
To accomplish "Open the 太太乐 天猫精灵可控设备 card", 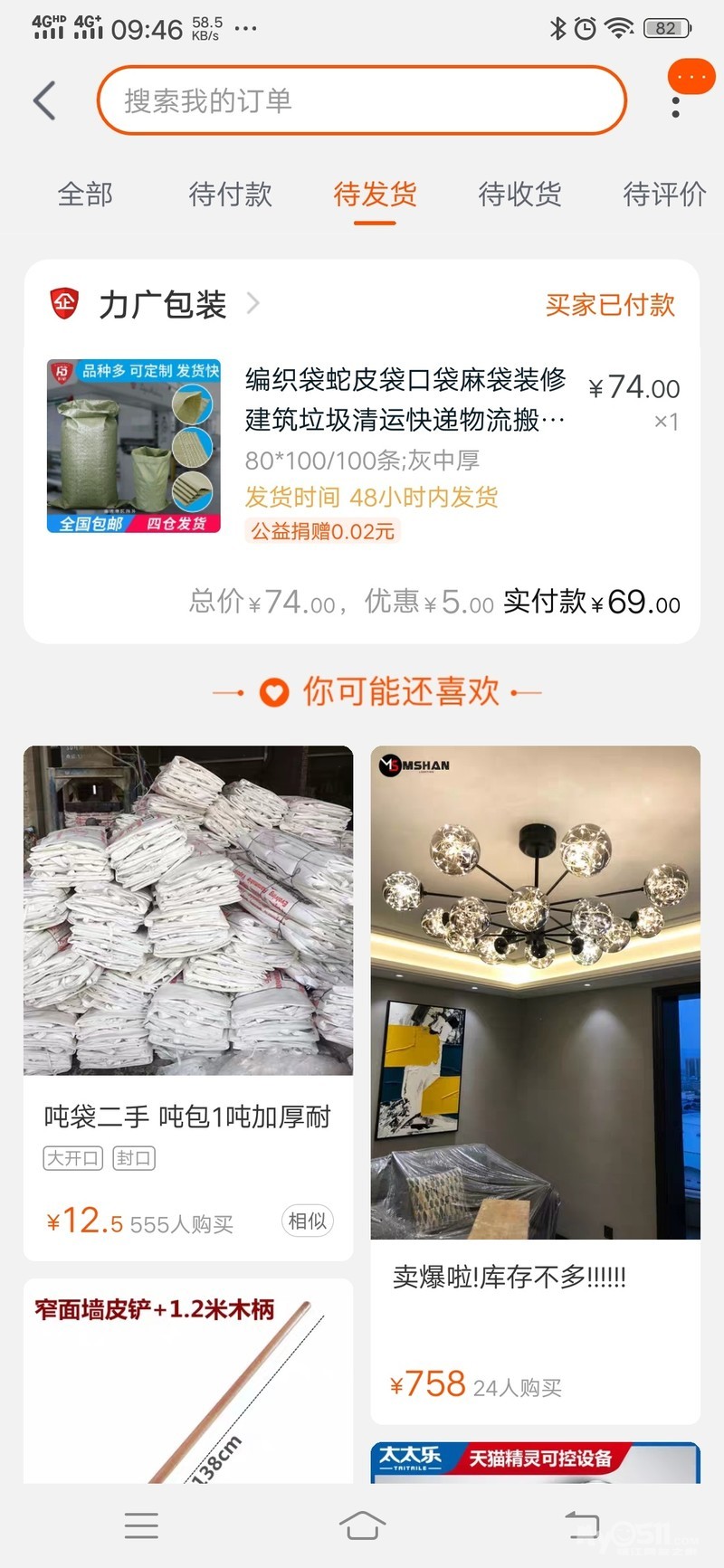I will coord(535,1461).
